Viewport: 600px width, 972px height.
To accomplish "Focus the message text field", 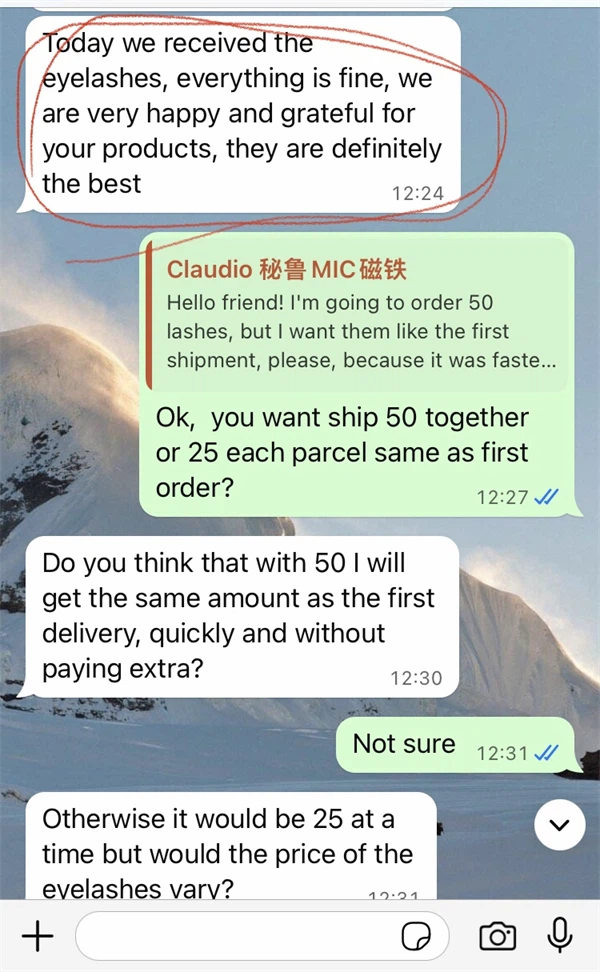I will [235, 936].
